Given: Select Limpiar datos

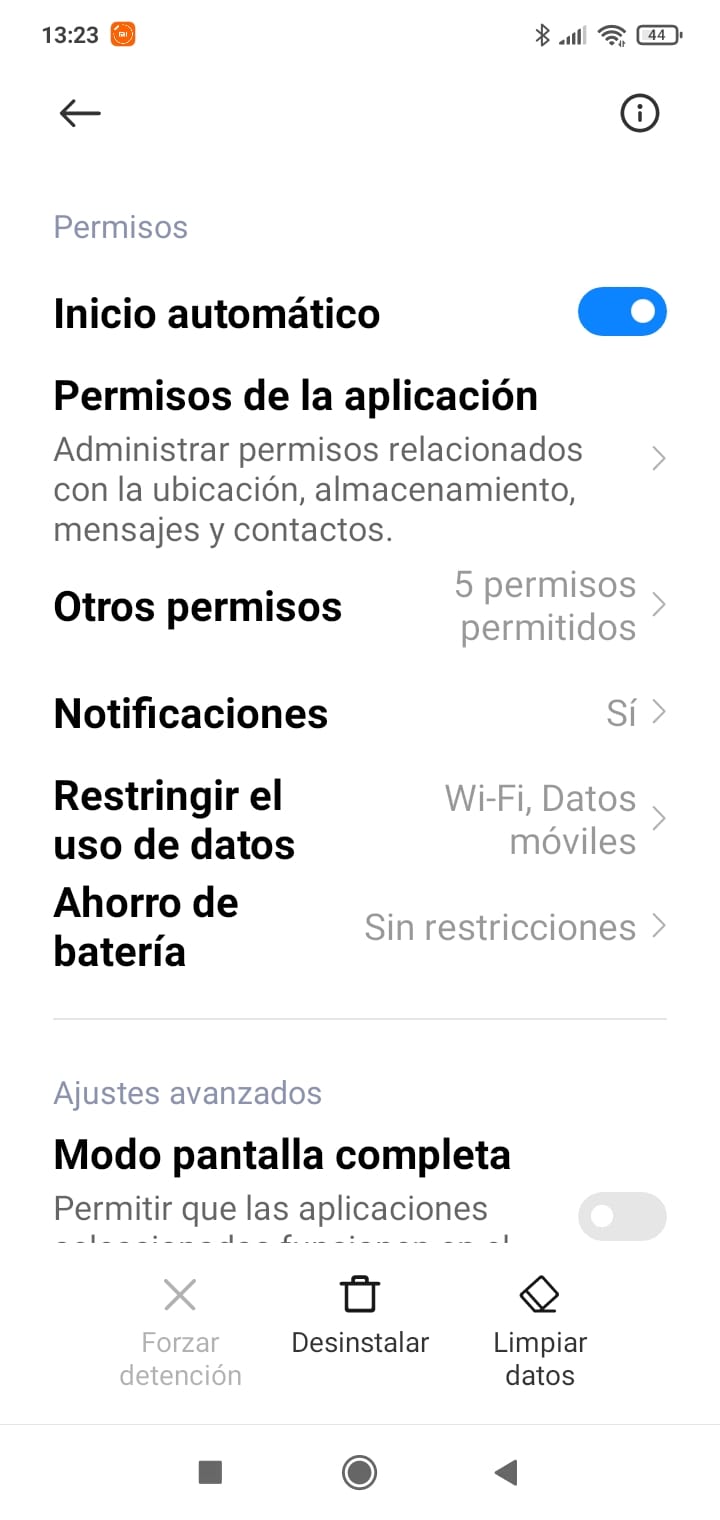Looking at the screenshot, I should (540, 1332).
